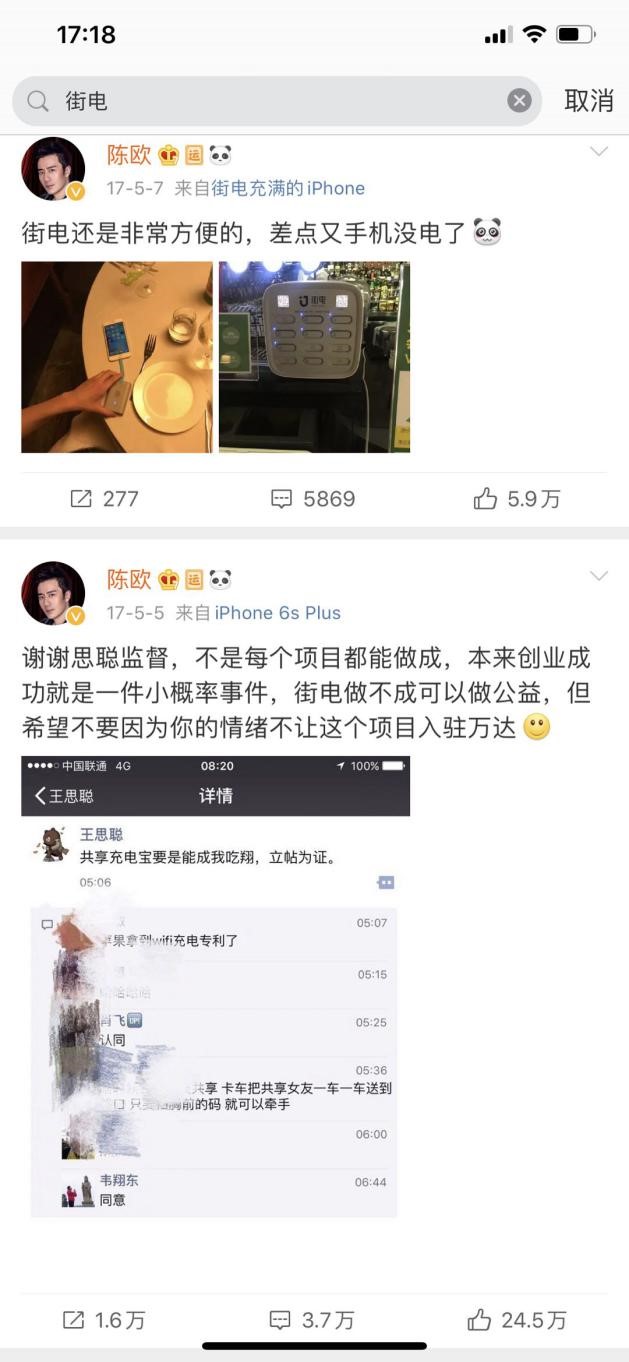This screenshot has height=1362, width=629.
Task: Cancel the search with 取消
Action: 588,101
